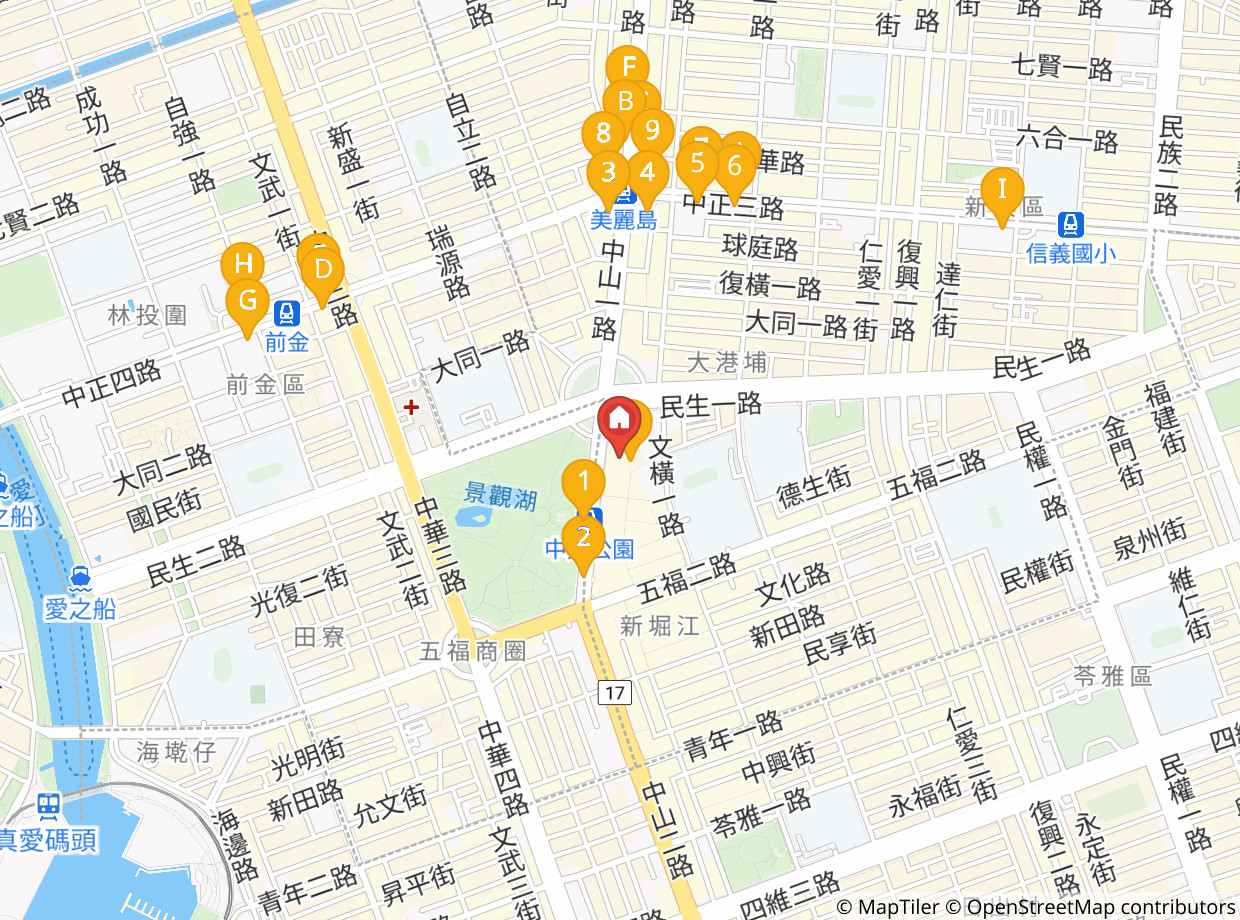
Task: Open map marker 3
Action: (x=608, y=171)
